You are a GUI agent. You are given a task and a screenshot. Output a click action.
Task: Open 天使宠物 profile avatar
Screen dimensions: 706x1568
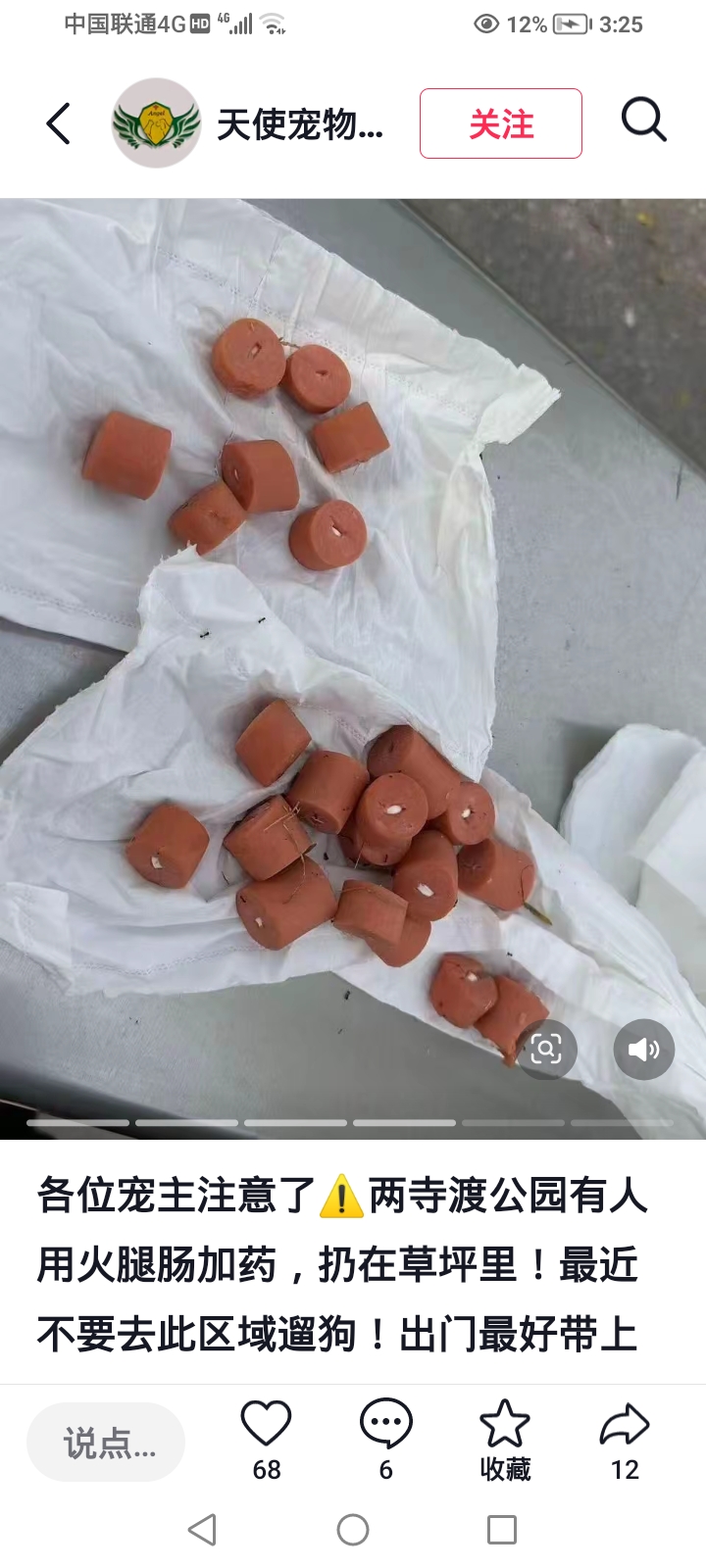point(156,123)
